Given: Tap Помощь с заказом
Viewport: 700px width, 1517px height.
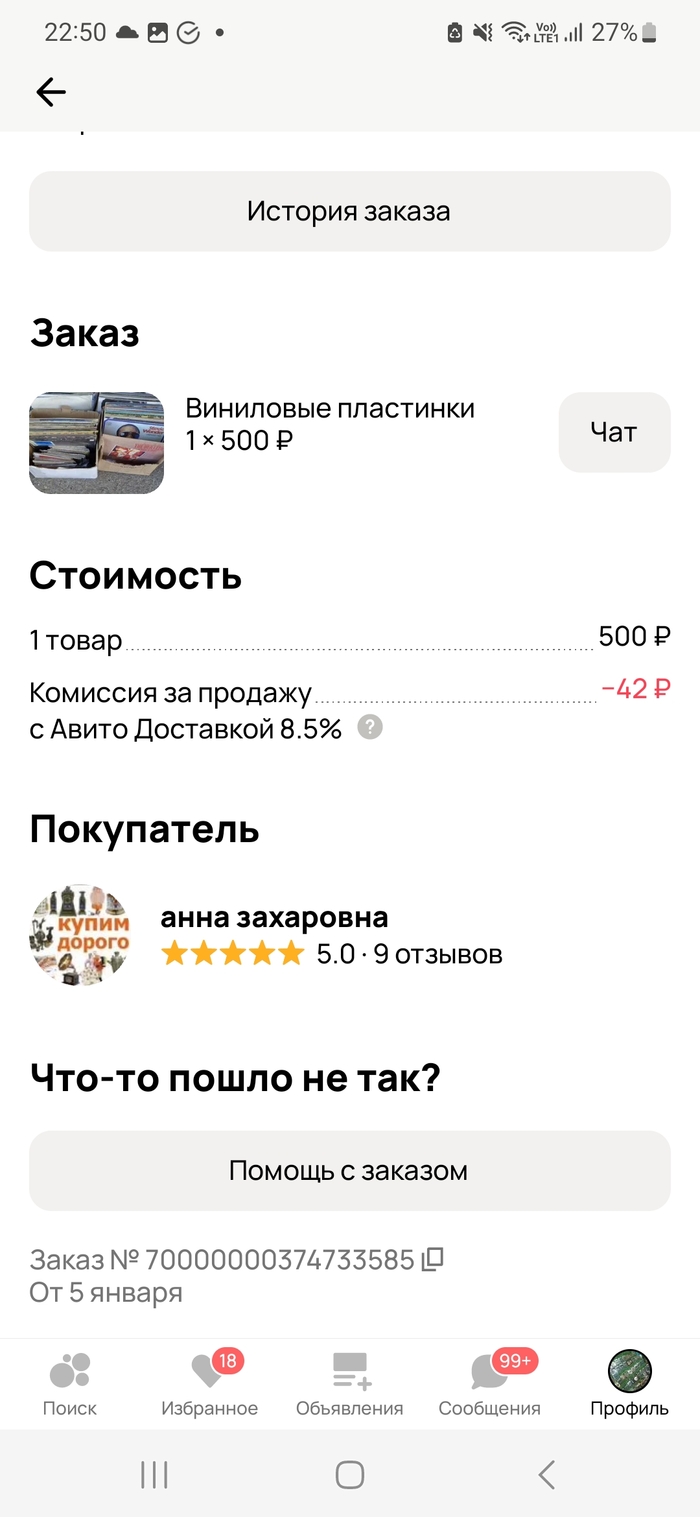Looking at the screenshot, I should [349, 1171].
